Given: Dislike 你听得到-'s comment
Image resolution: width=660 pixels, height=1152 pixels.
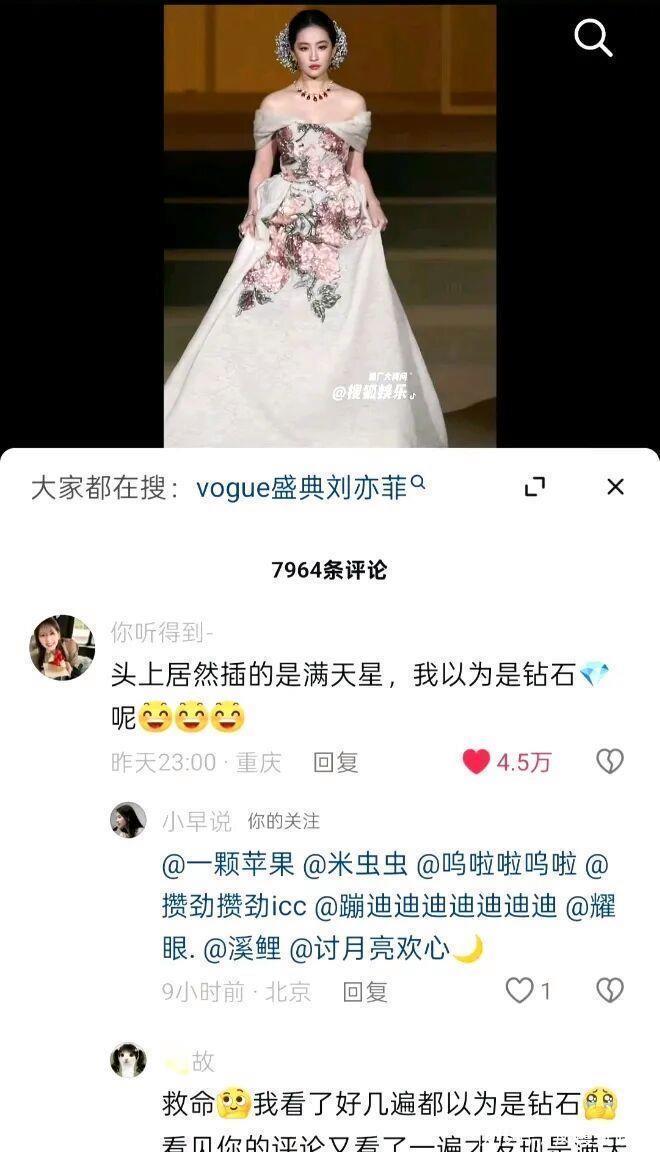Looking at the screenshot, I should (610, 762).
